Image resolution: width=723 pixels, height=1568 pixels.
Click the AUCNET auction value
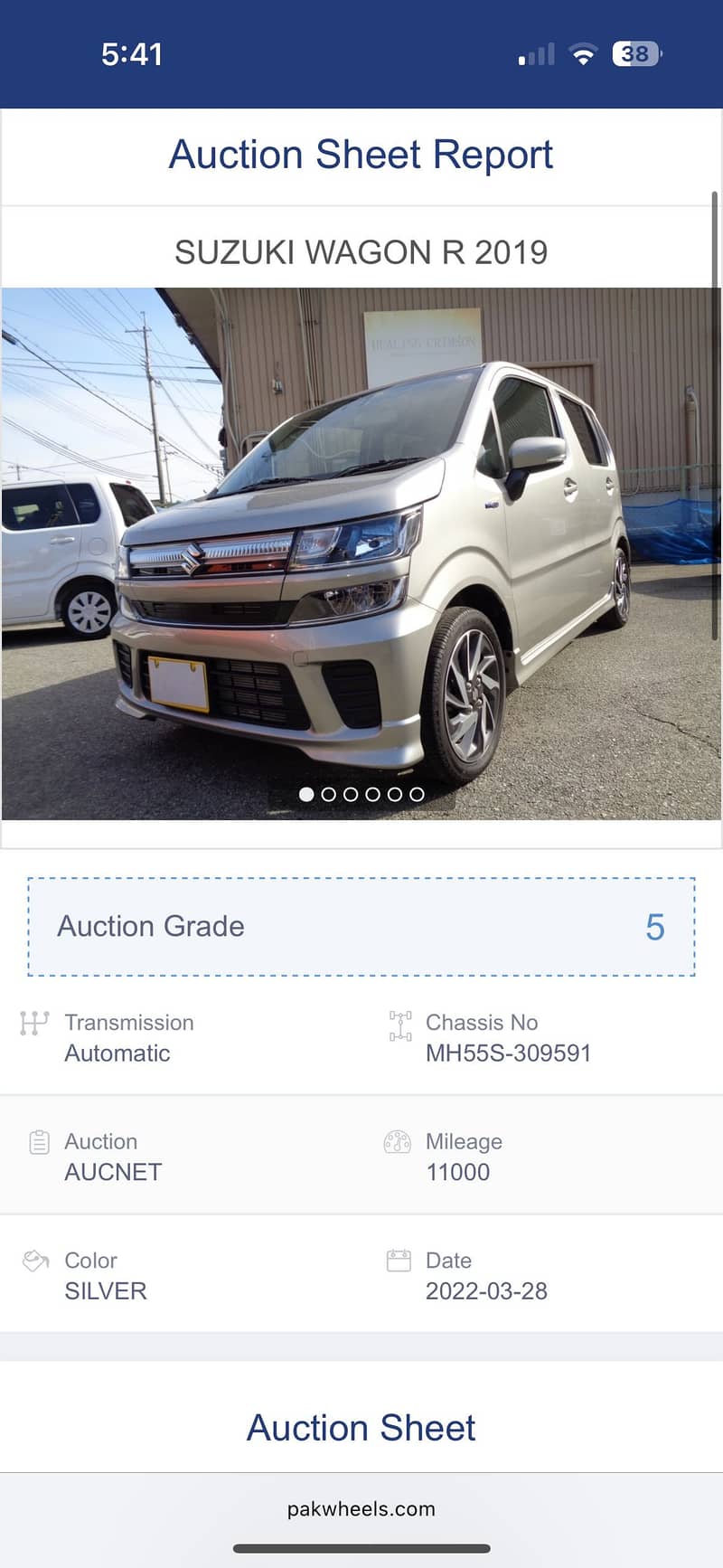[x=112, y=1172]
